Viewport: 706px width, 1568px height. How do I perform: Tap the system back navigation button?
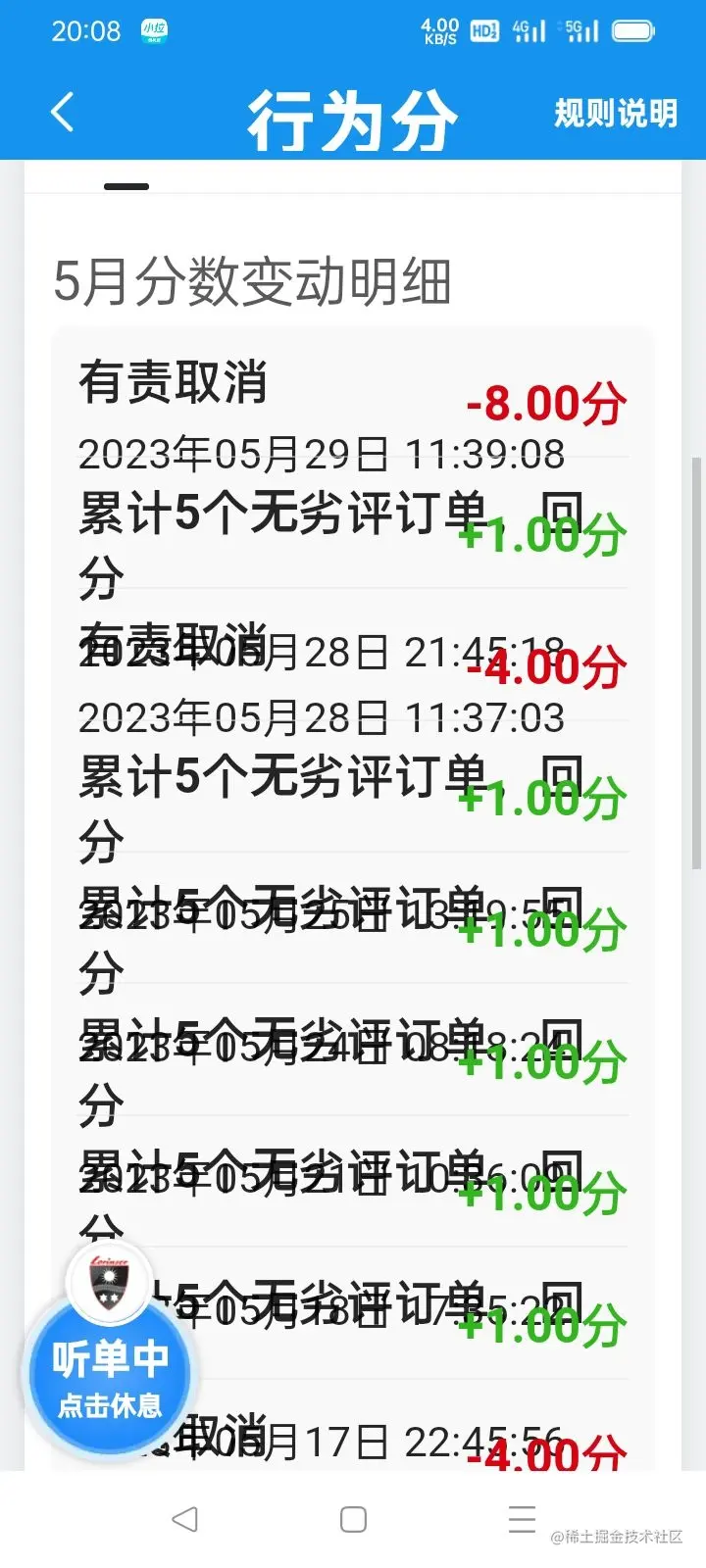click(x=184, y=1519)
